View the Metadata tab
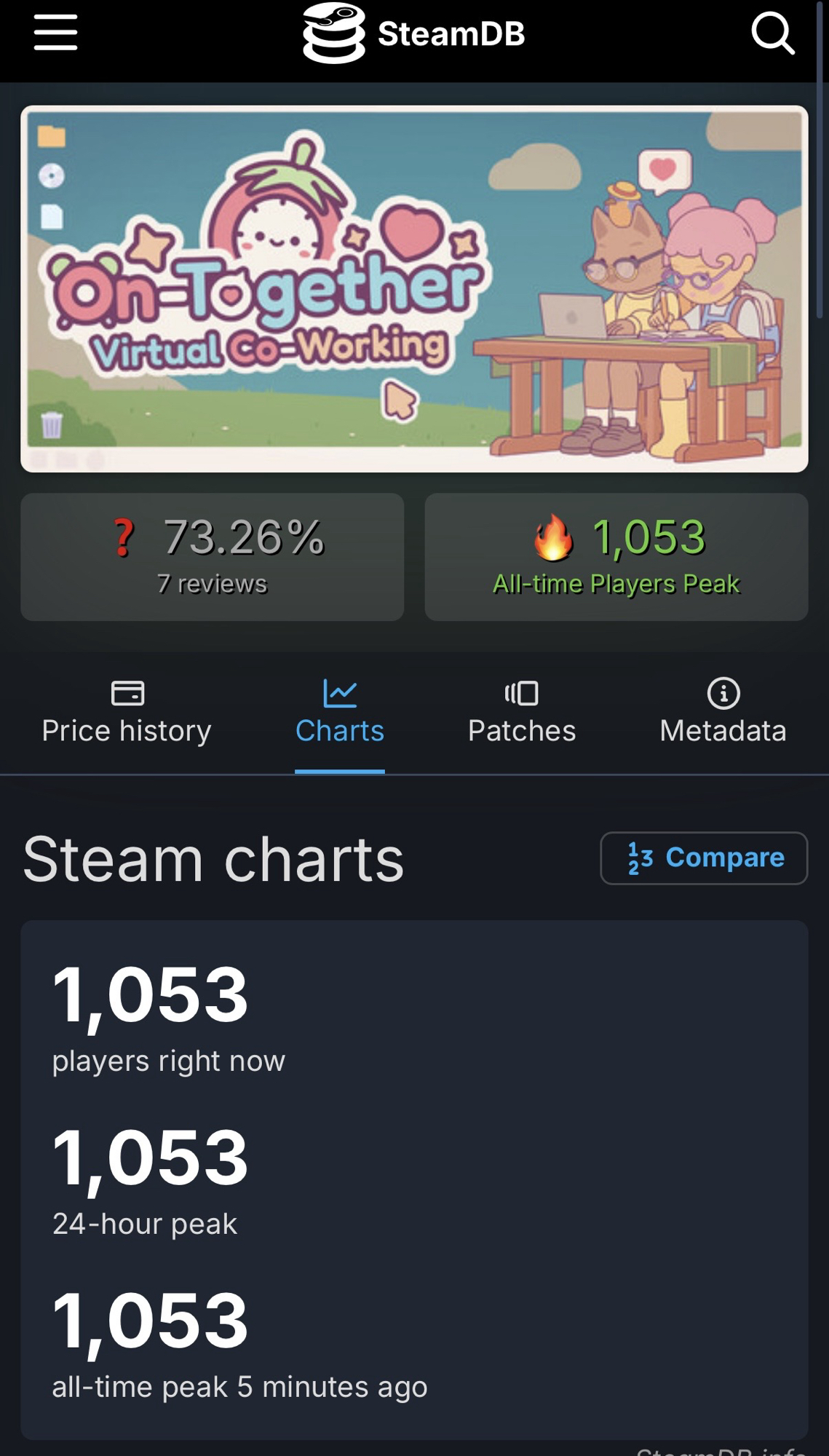Image resolution: width=829 pixels, height=1456 pixels. (723, 712)
